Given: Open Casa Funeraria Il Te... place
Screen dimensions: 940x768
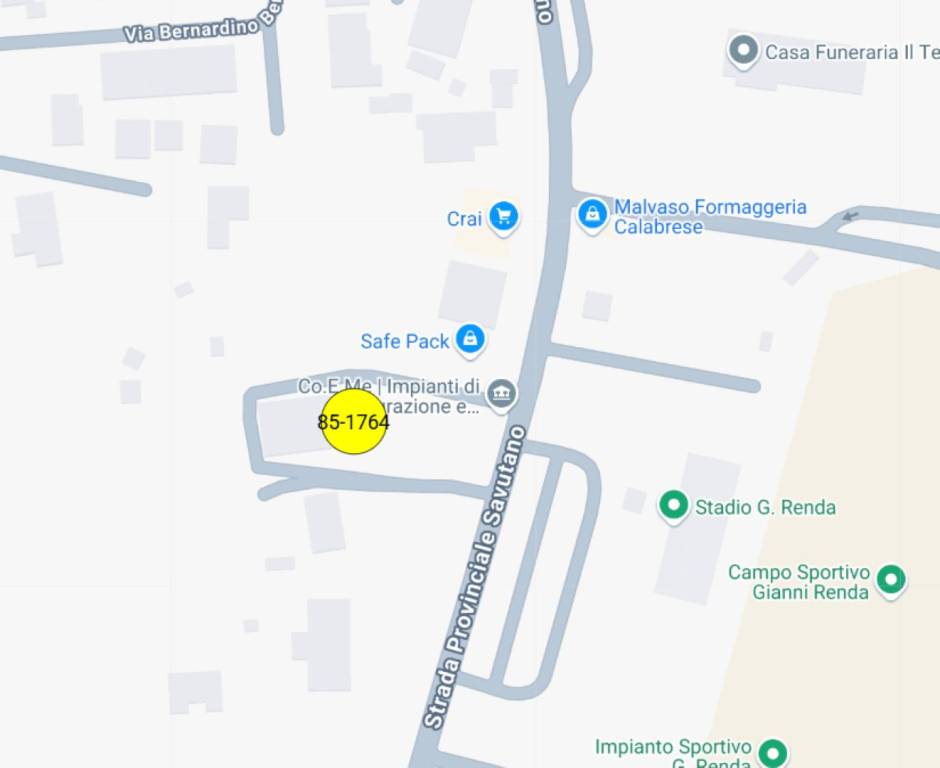Looking at the screenshot, I should pos(743,50).
